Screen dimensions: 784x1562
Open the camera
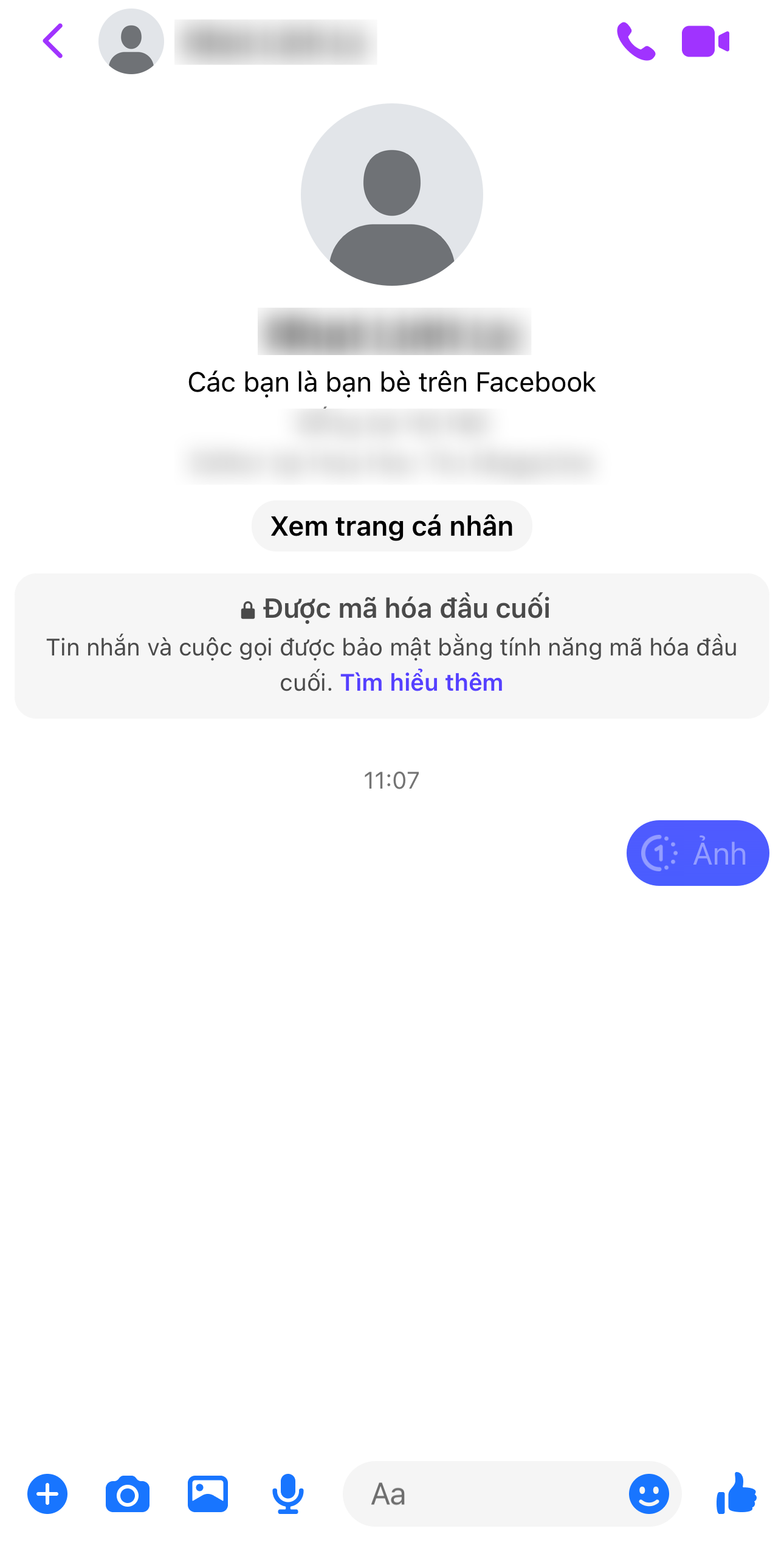pos(128,1494)
